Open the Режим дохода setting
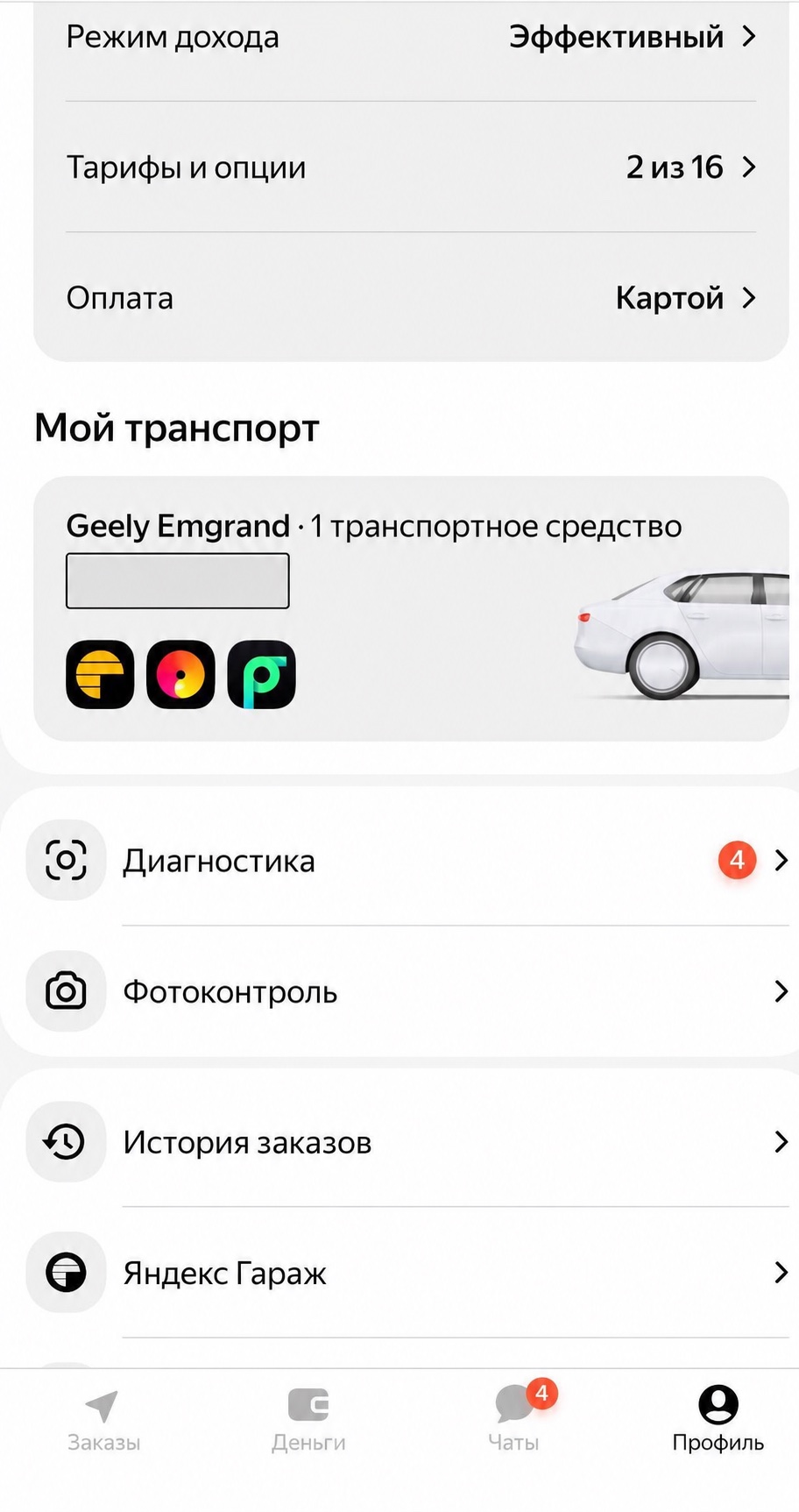The height and width of the screenshot is (1512, 799). 411,37
